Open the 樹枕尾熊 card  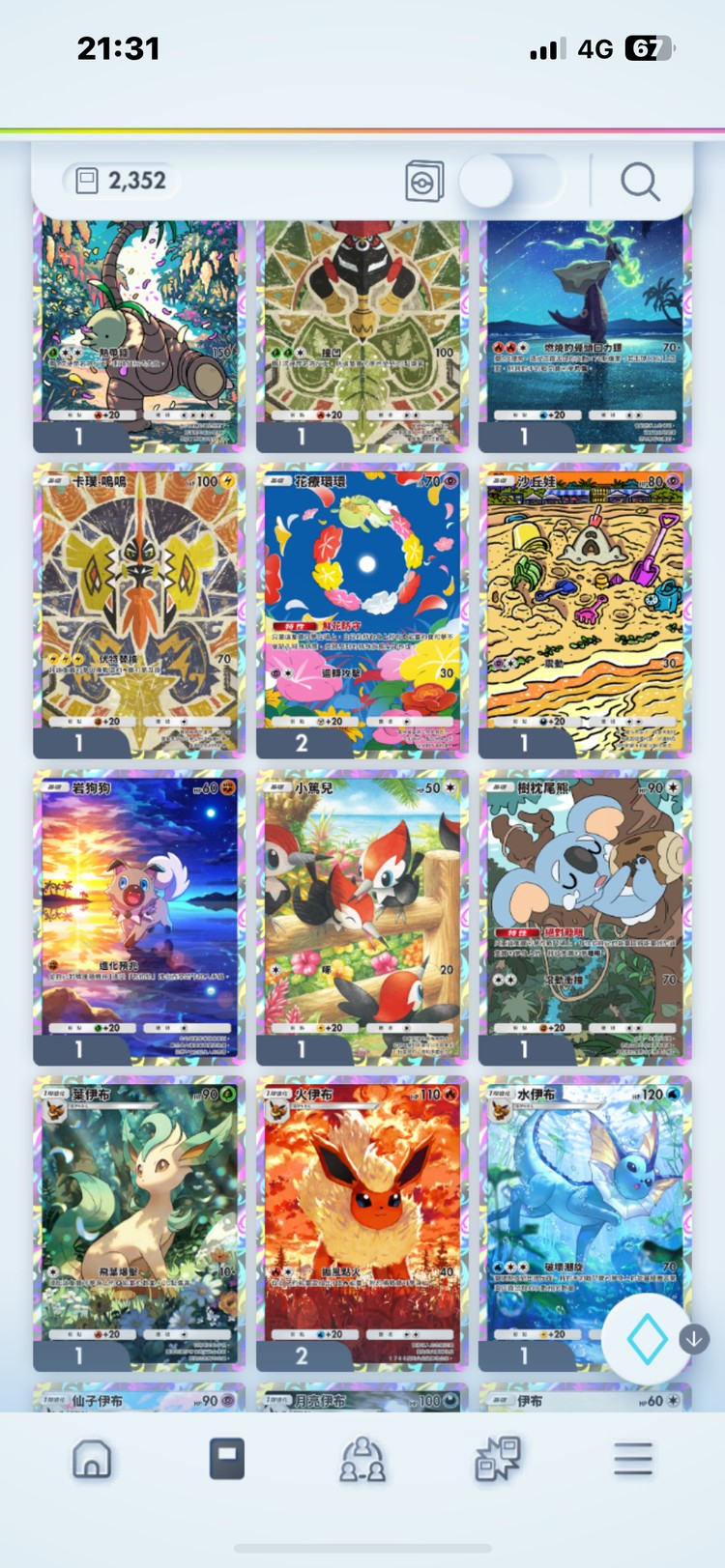click(585, 916)
